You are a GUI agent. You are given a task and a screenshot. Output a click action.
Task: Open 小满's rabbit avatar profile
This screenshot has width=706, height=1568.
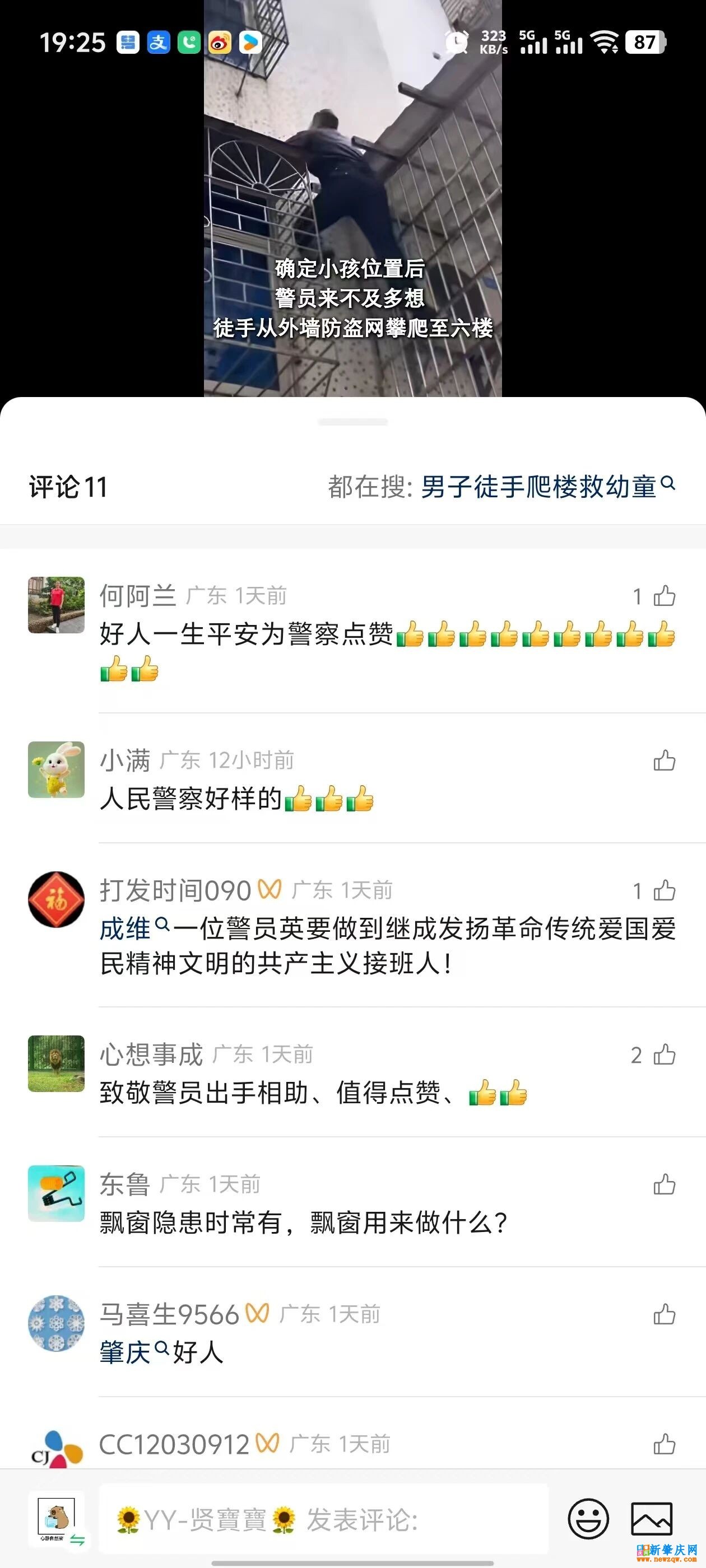click(56, 769)
